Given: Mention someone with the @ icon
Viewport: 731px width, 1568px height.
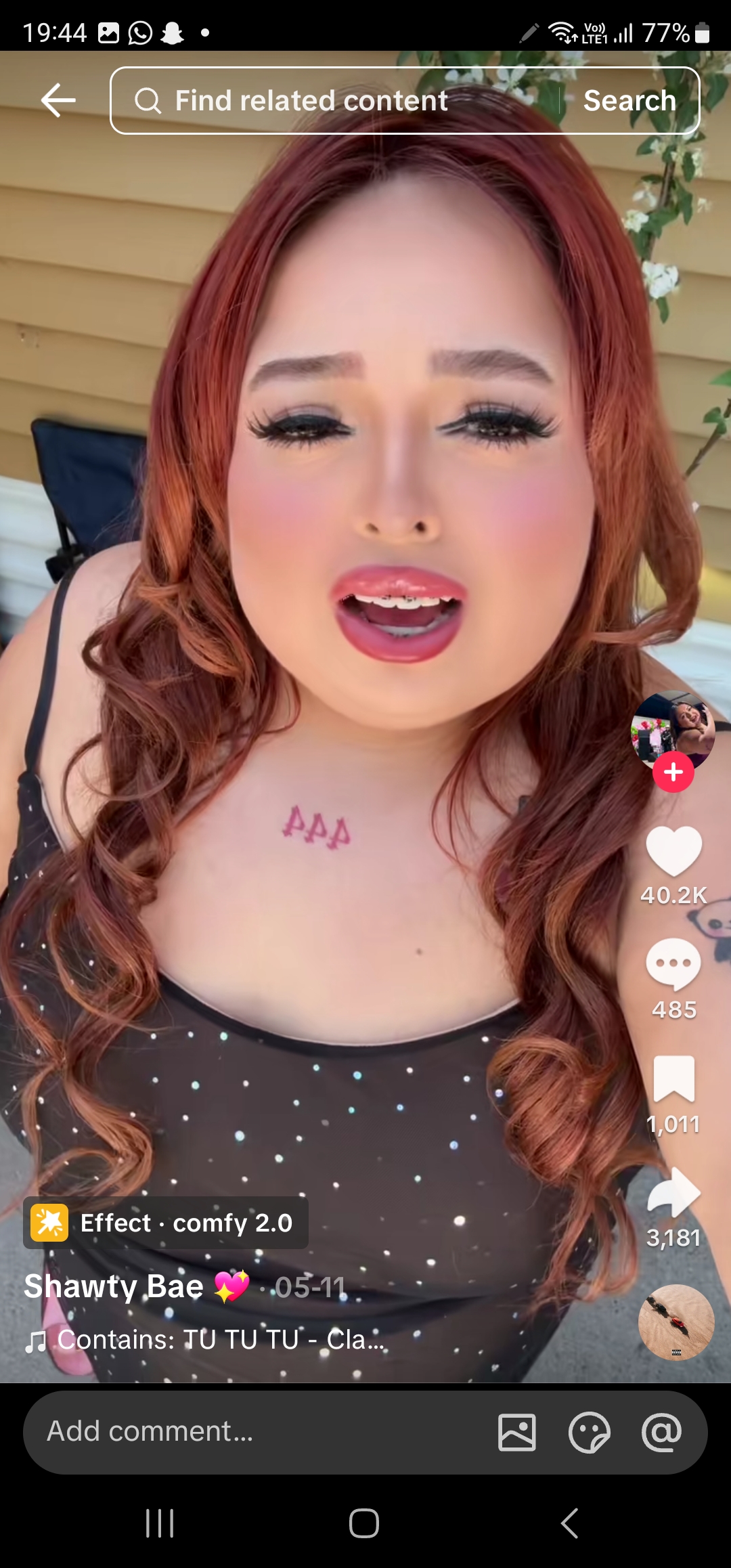Looking at the screenshot, I should pyautogui.click(x=661, y=1432).
